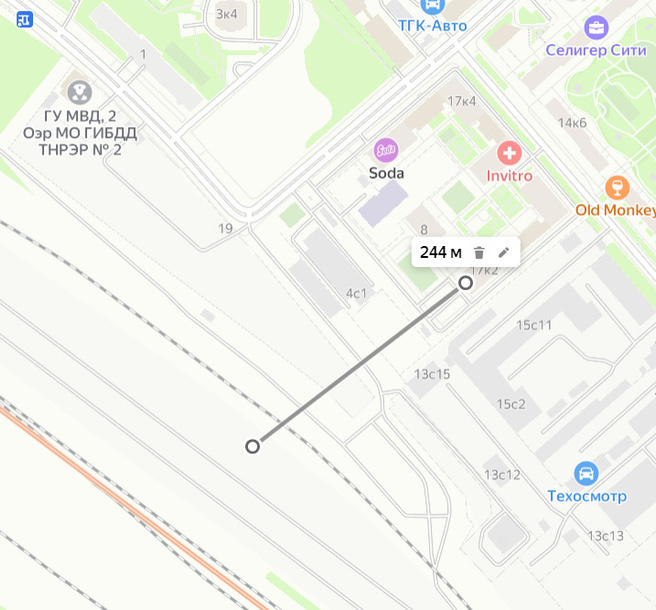
Task: Delete the 244 m ruler measurement
Action: click(x=479, y=252)
